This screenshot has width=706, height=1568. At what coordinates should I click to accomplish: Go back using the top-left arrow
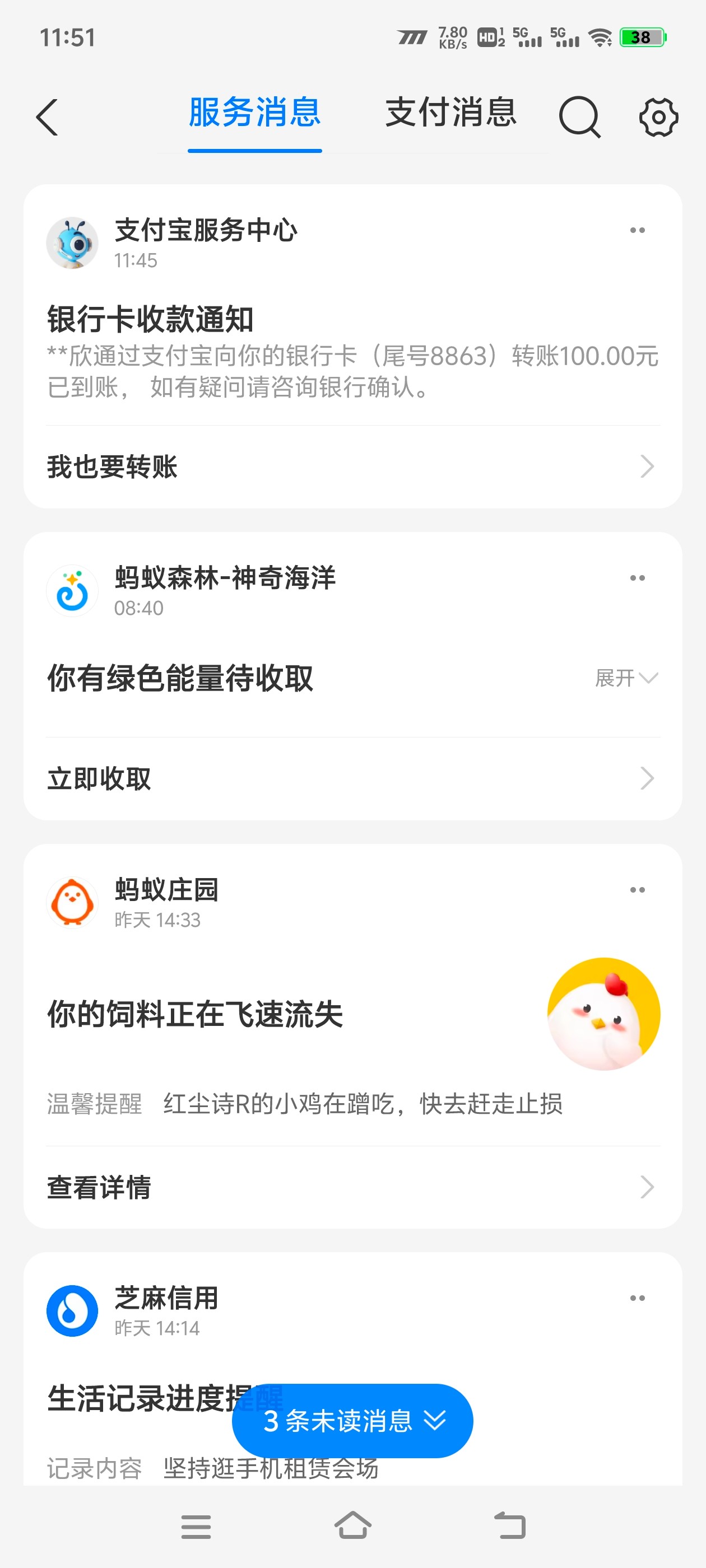point(47,117)
